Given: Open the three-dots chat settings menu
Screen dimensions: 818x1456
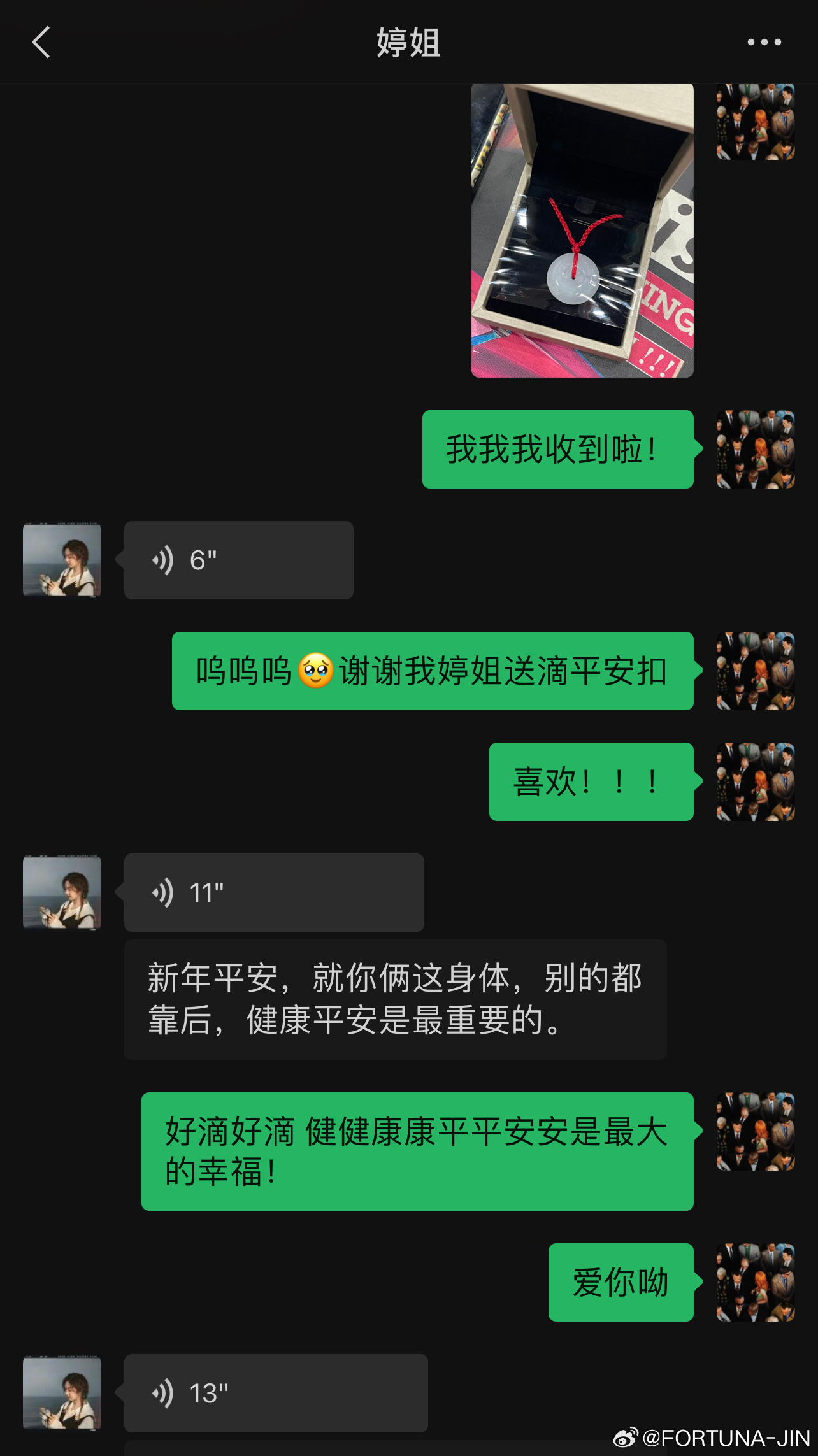Looking at the screenshot, I should 763,42.
